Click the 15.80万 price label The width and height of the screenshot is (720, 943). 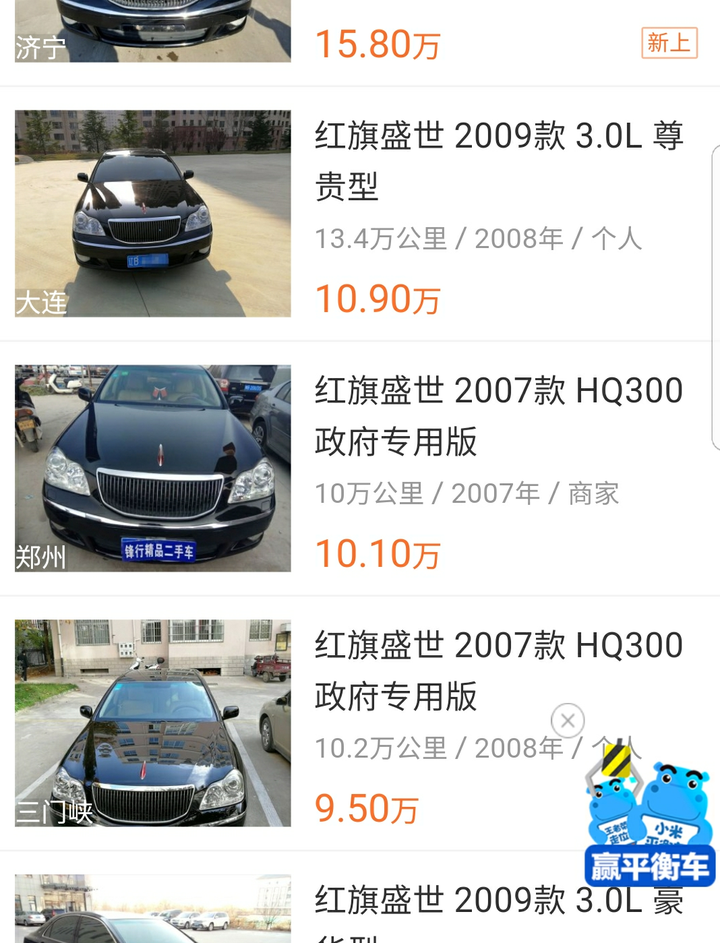[377, 45]
